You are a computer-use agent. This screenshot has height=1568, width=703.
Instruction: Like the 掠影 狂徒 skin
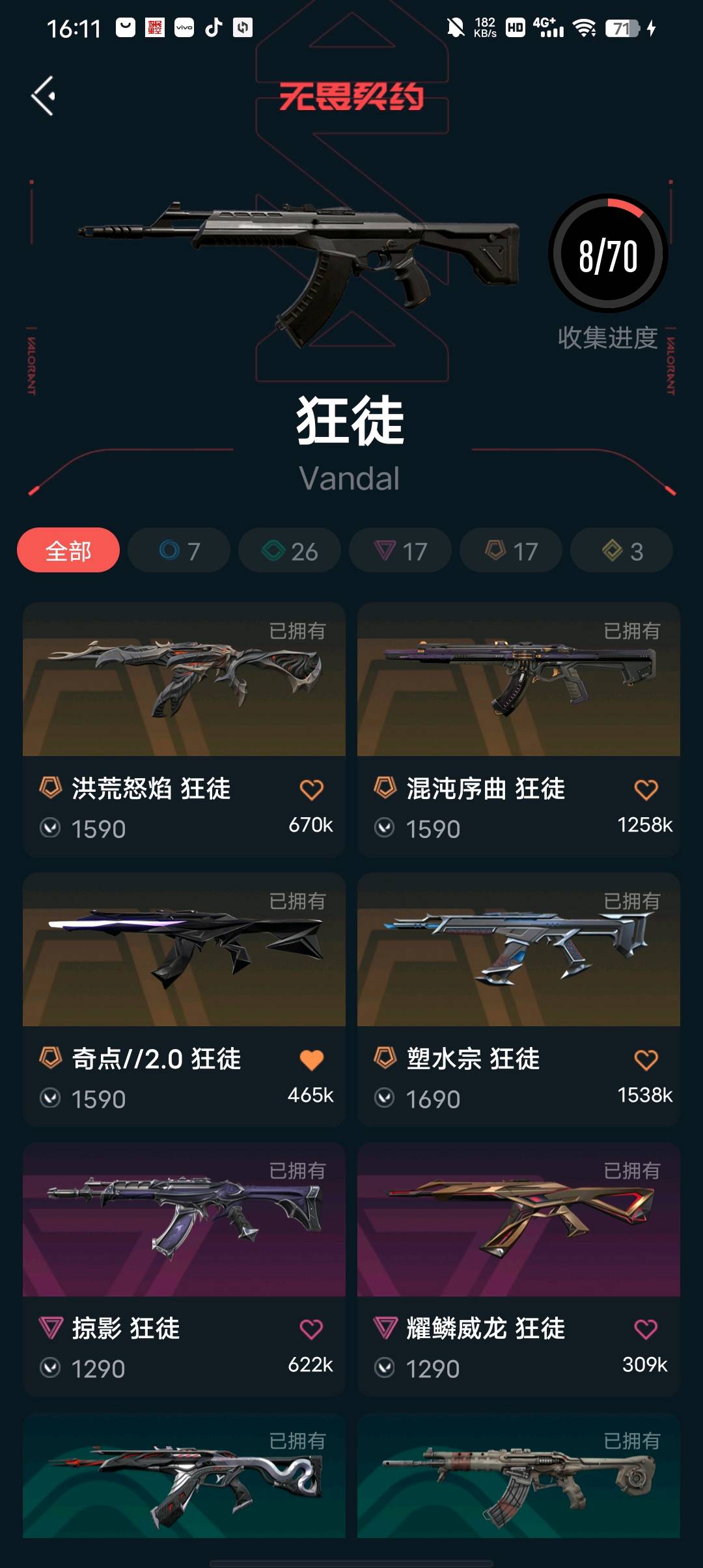pyautogui.click(x=311, y=1330)
